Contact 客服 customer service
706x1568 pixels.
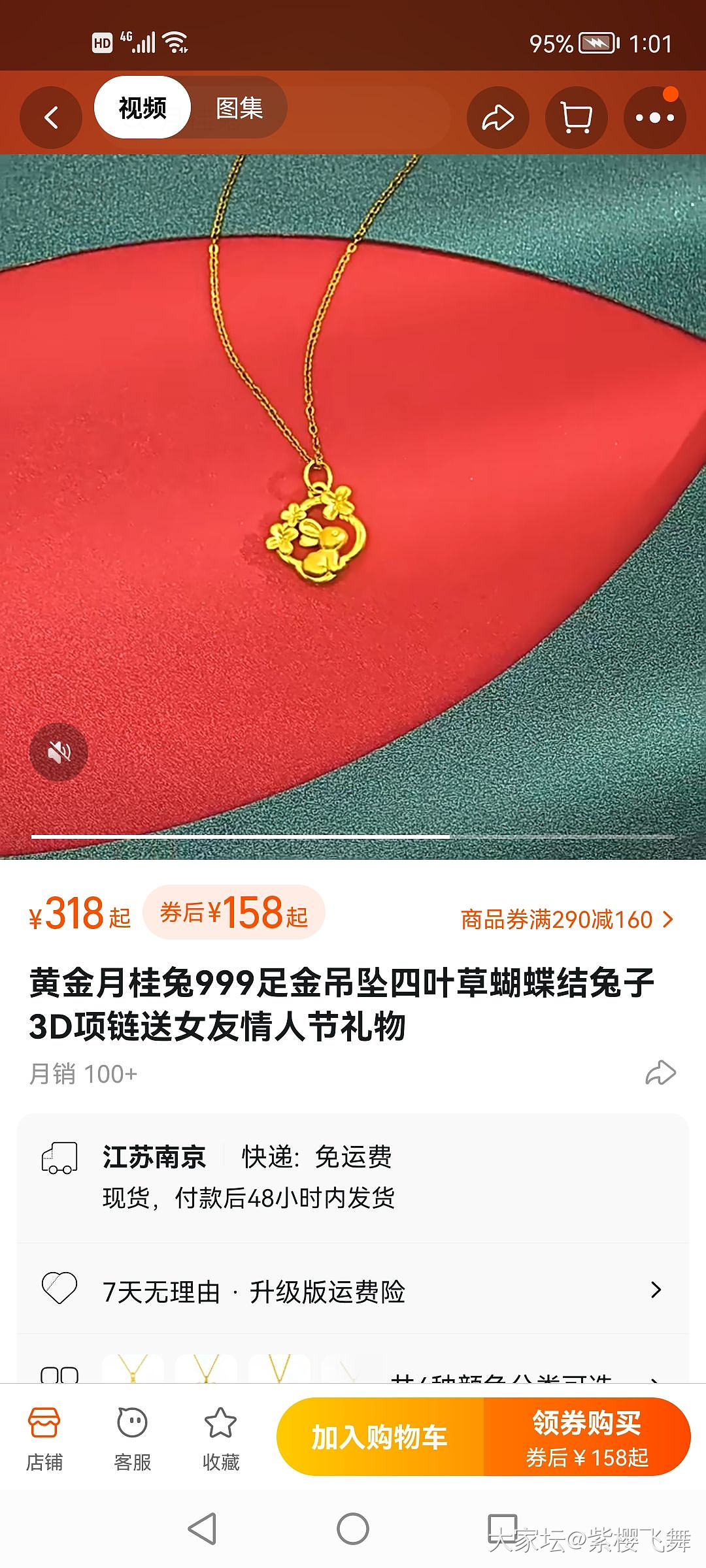point(132,1437)
